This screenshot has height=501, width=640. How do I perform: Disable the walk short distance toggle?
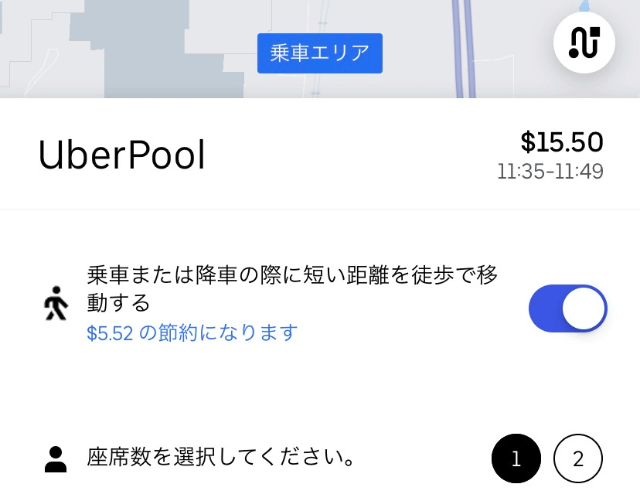(567, 309)
